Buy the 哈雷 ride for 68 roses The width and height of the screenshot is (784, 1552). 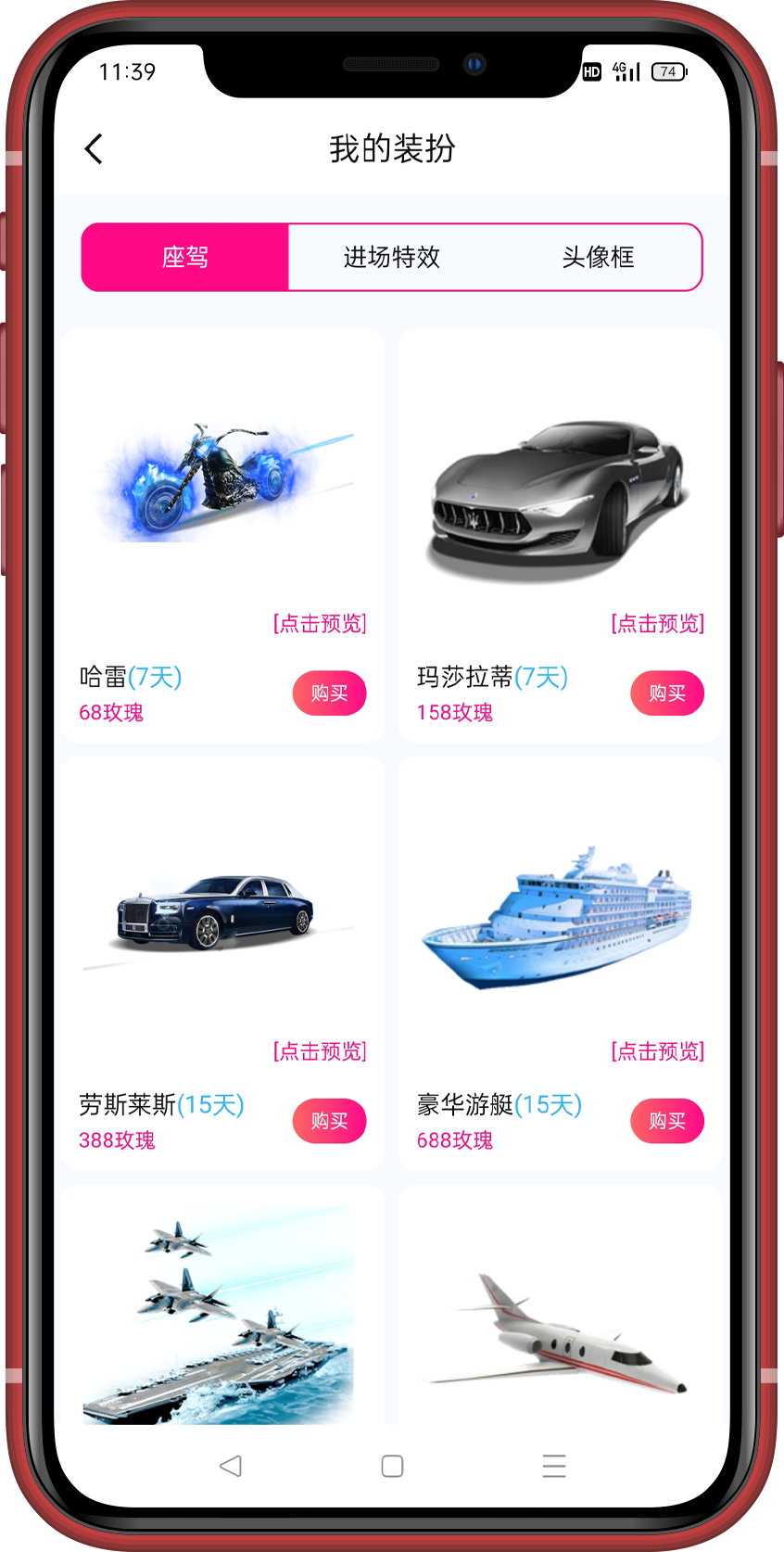click(x=329, y=693)
